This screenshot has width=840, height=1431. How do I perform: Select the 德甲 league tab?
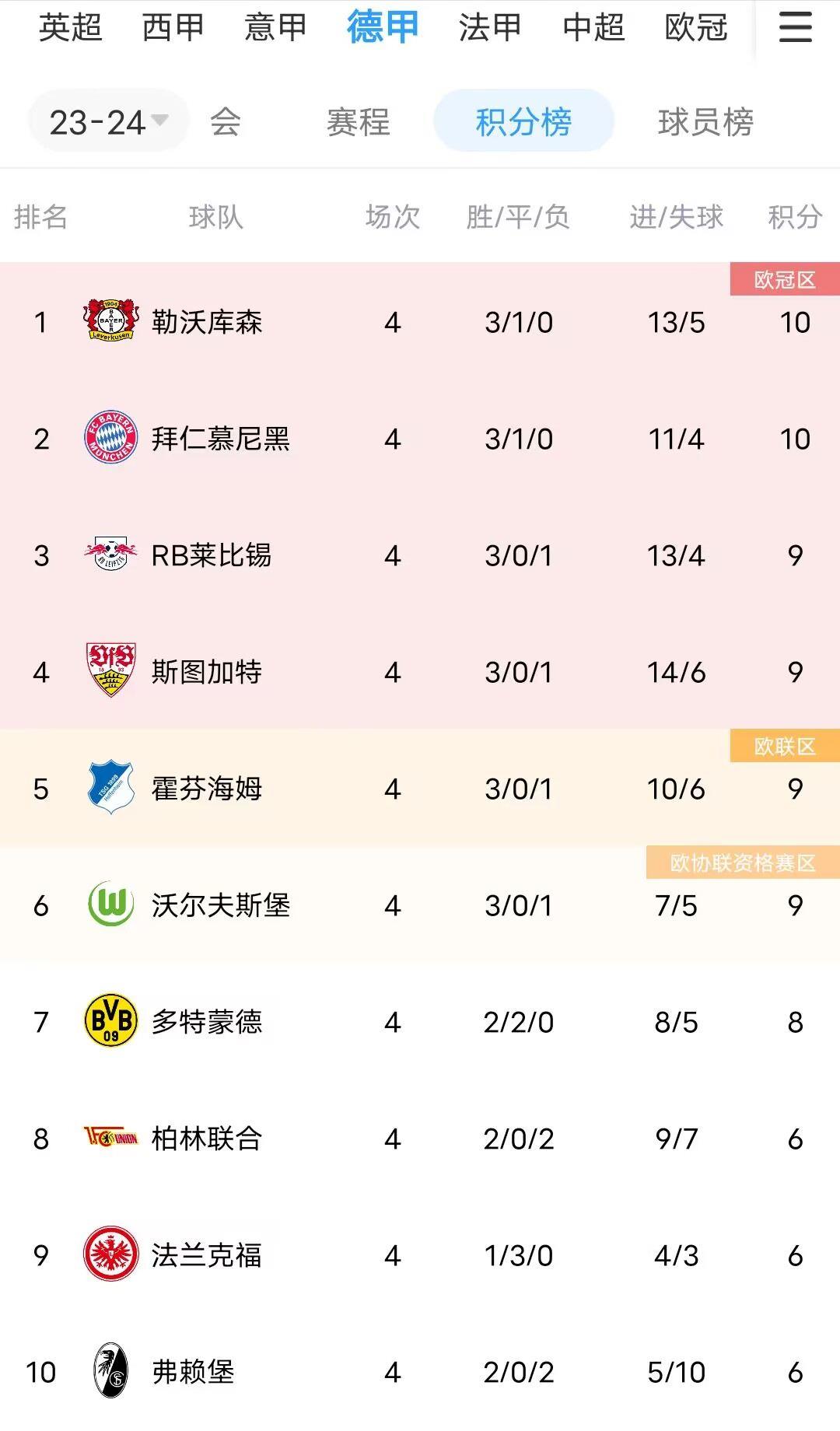[383, 26]
